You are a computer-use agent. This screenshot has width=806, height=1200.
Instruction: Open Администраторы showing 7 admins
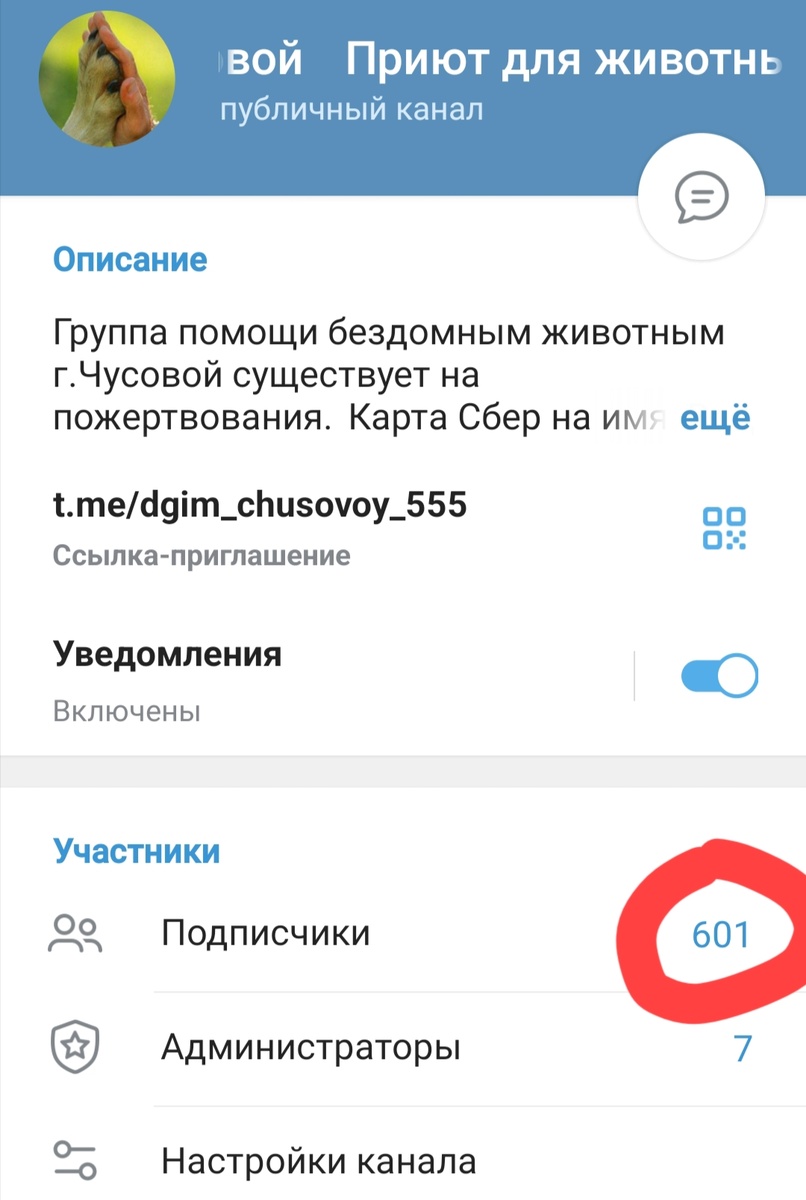pyautogui.click(x=310, y=1047)
